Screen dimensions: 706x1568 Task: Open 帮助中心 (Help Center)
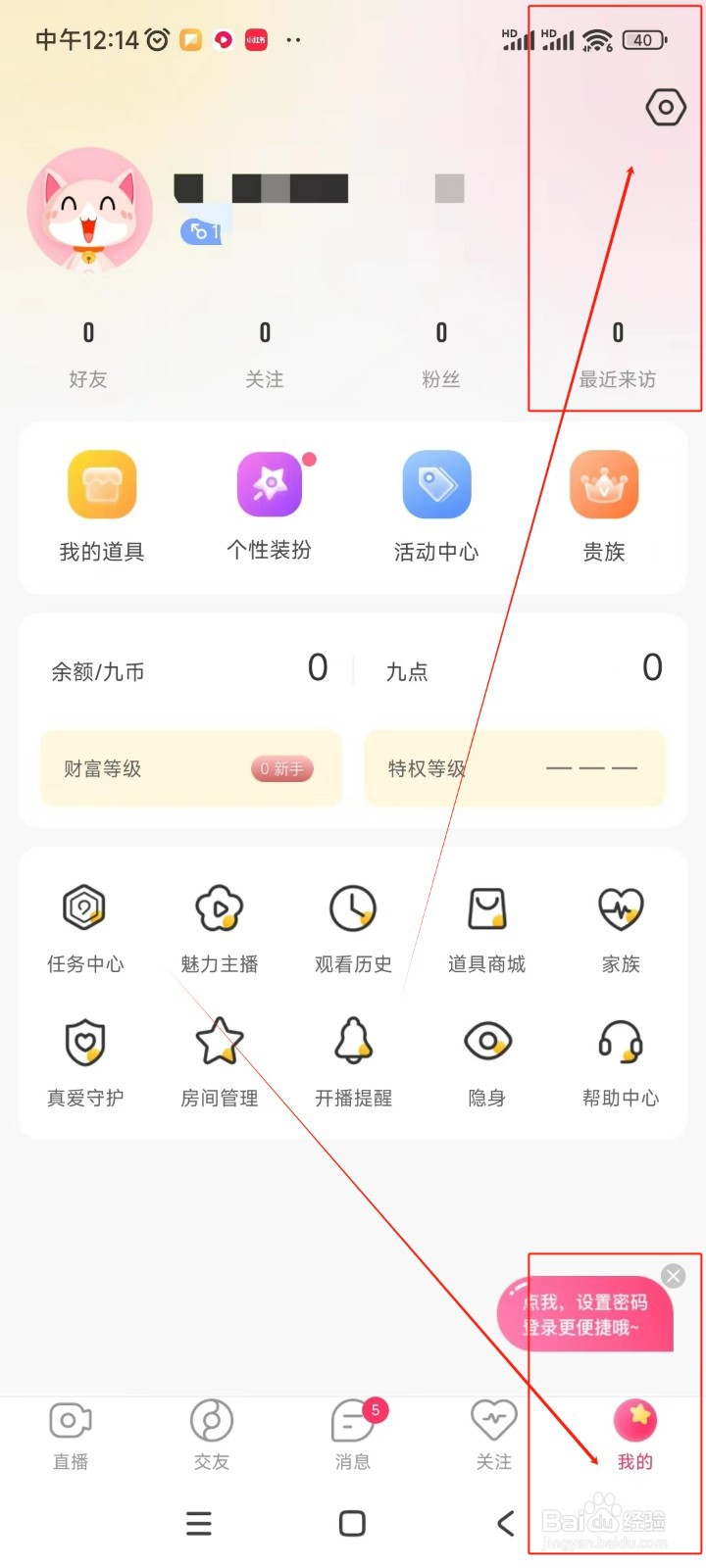pyautogui.click(x=621, y=1060)
